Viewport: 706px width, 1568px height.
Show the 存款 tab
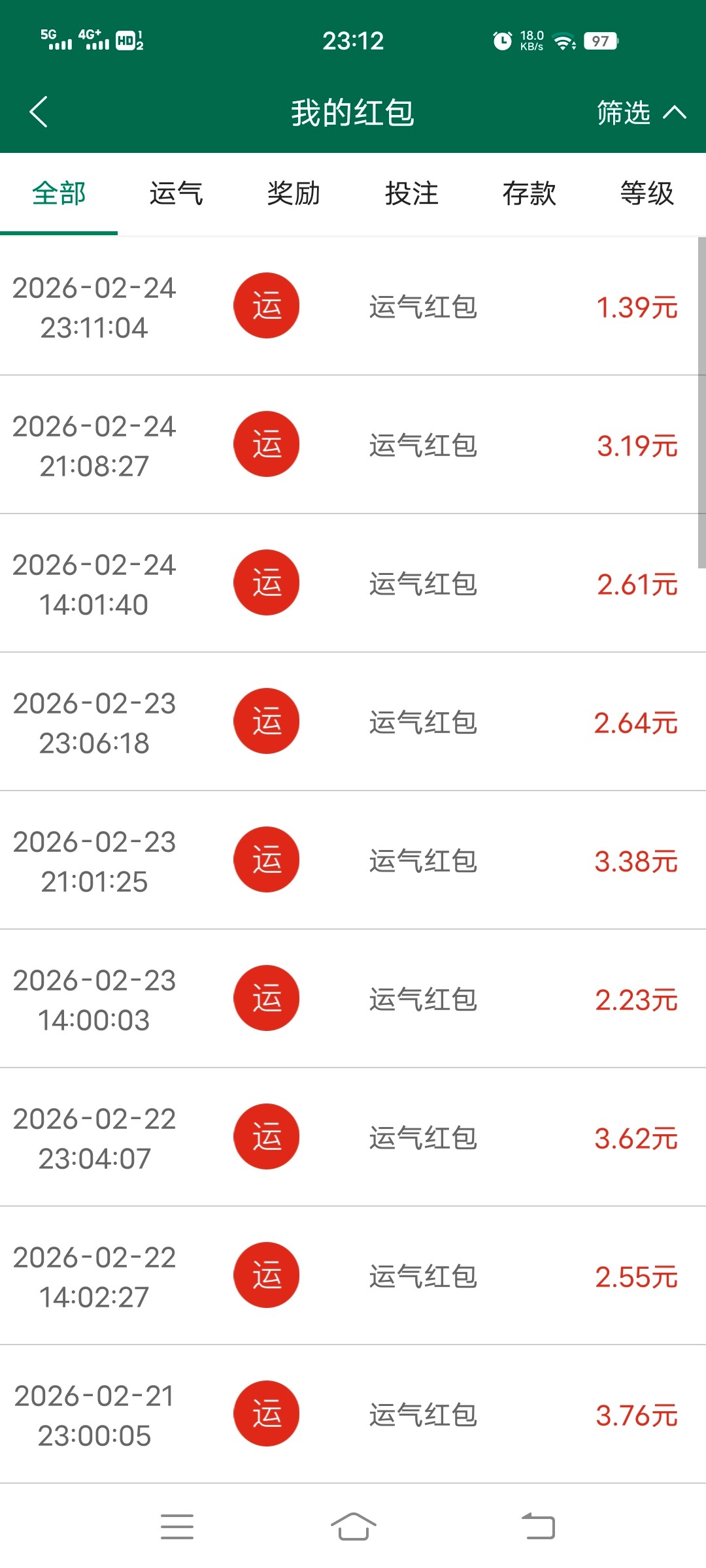[529, 193]
